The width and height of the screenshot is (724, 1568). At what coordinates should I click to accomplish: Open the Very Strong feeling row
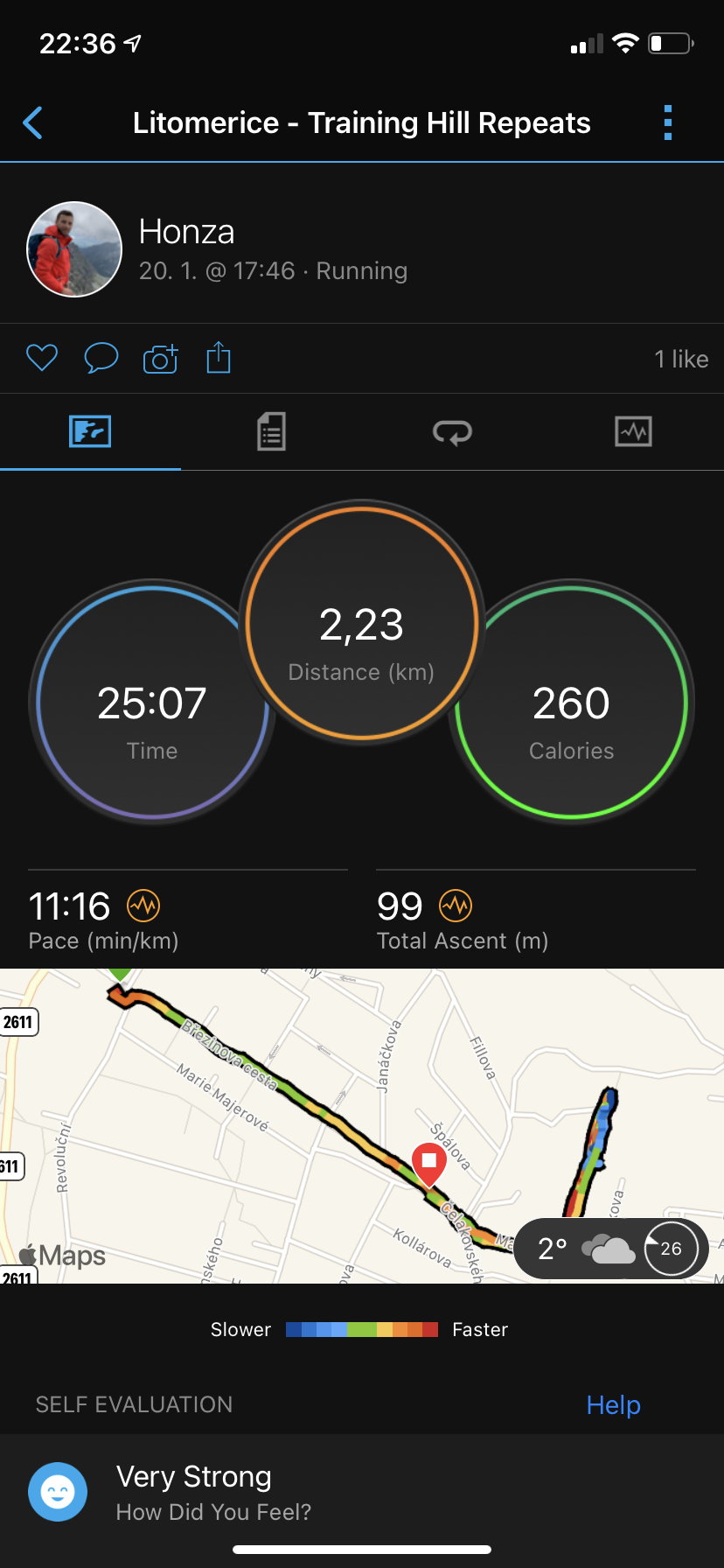tap(362, 1492)
